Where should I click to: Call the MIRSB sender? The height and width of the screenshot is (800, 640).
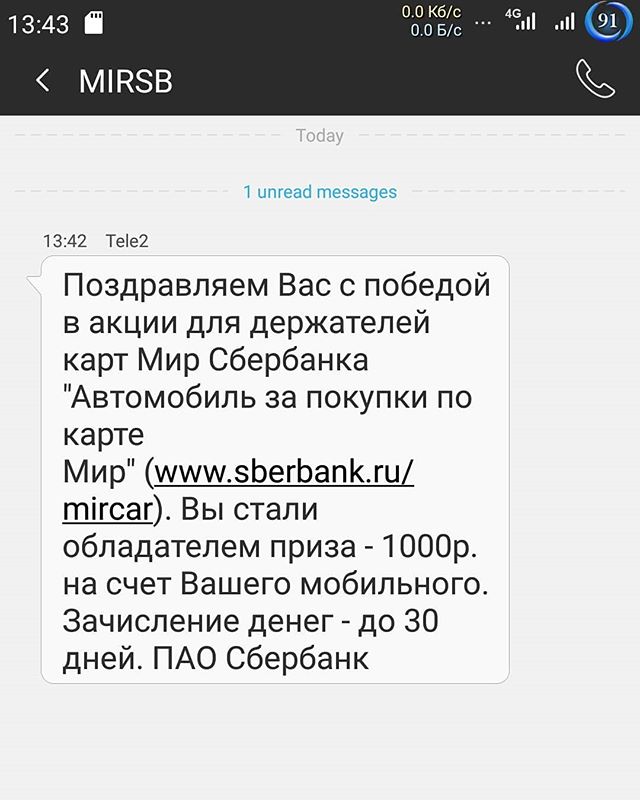tap(595, 80)
